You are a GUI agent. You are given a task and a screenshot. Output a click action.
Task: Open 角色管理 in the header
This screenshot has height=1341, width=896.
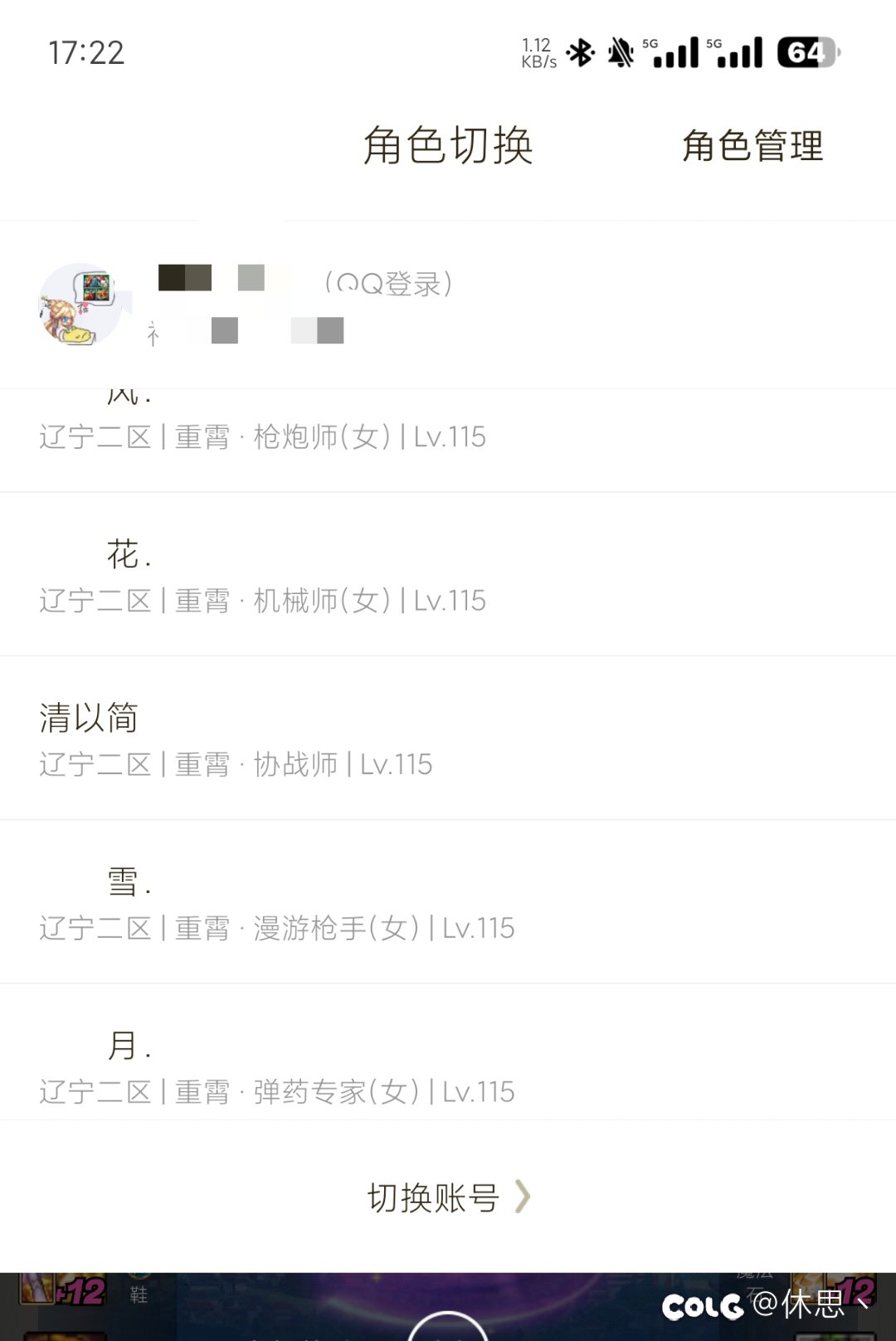pos(752,146)
